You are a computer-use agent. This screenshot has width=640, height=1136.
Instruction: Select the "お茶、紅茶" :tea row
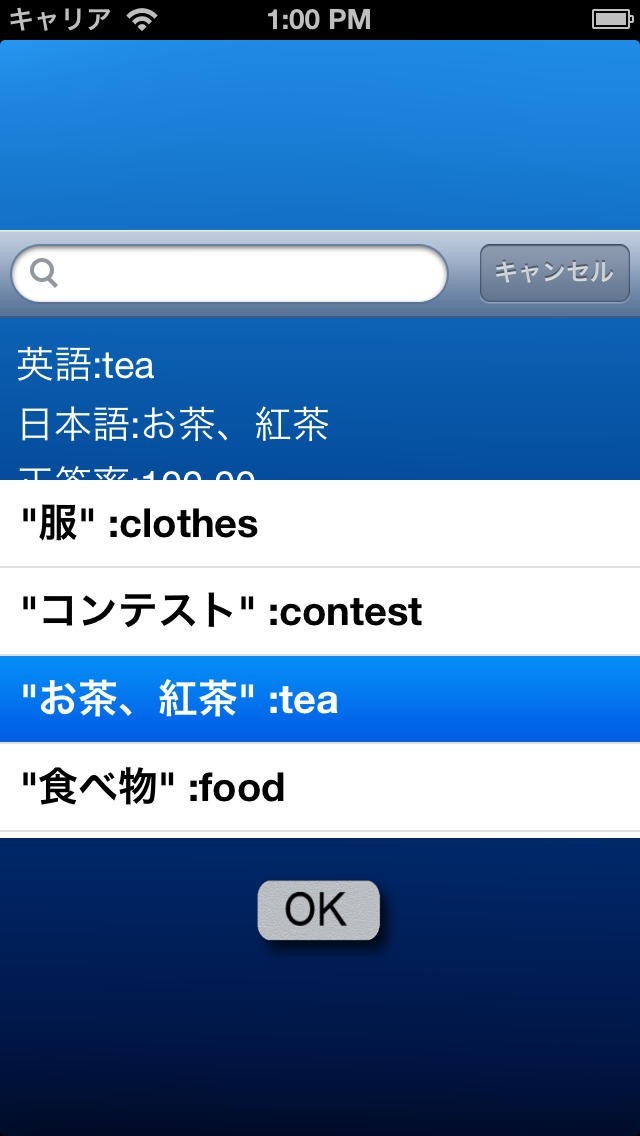tap(320, 700)
